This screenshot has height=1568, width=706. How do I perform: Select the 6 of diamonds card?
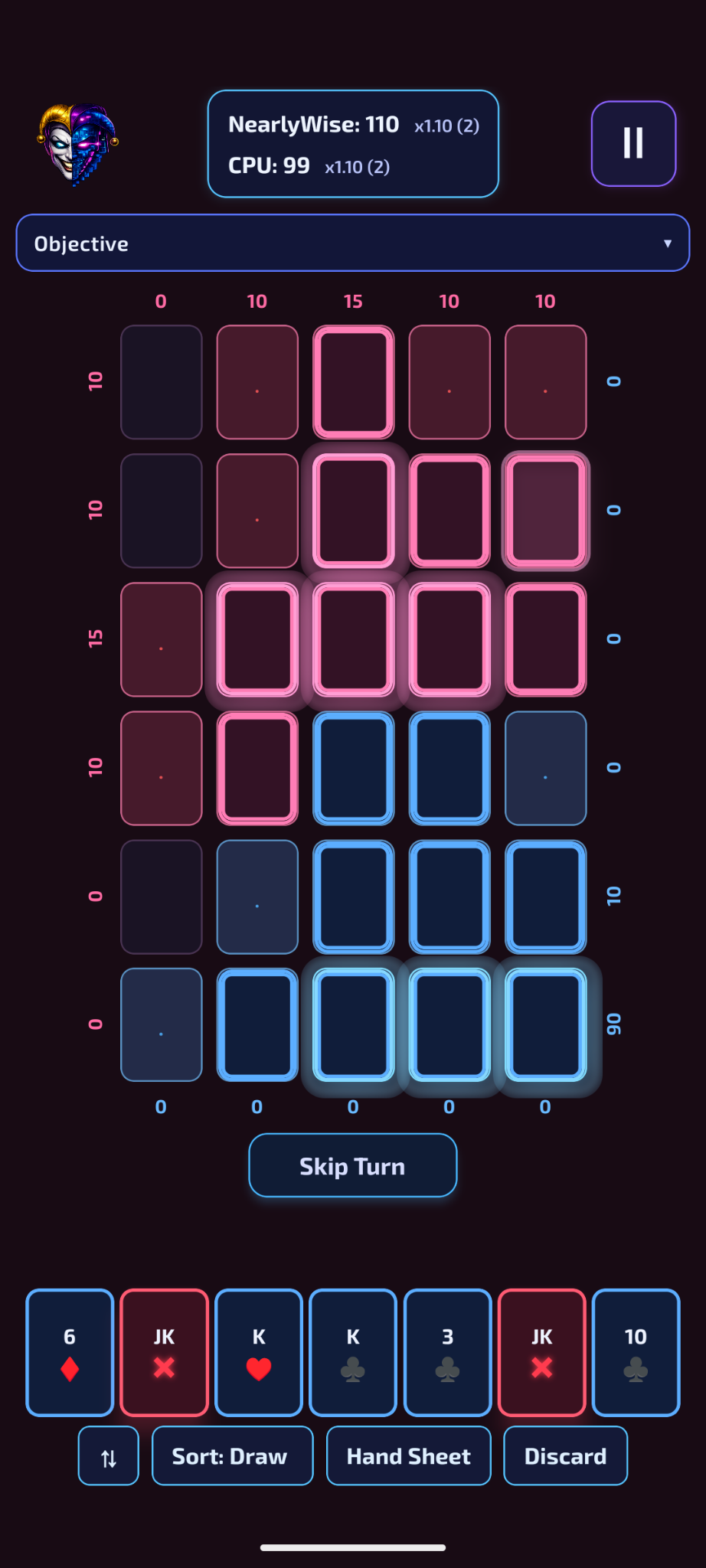pos(70,1352)
